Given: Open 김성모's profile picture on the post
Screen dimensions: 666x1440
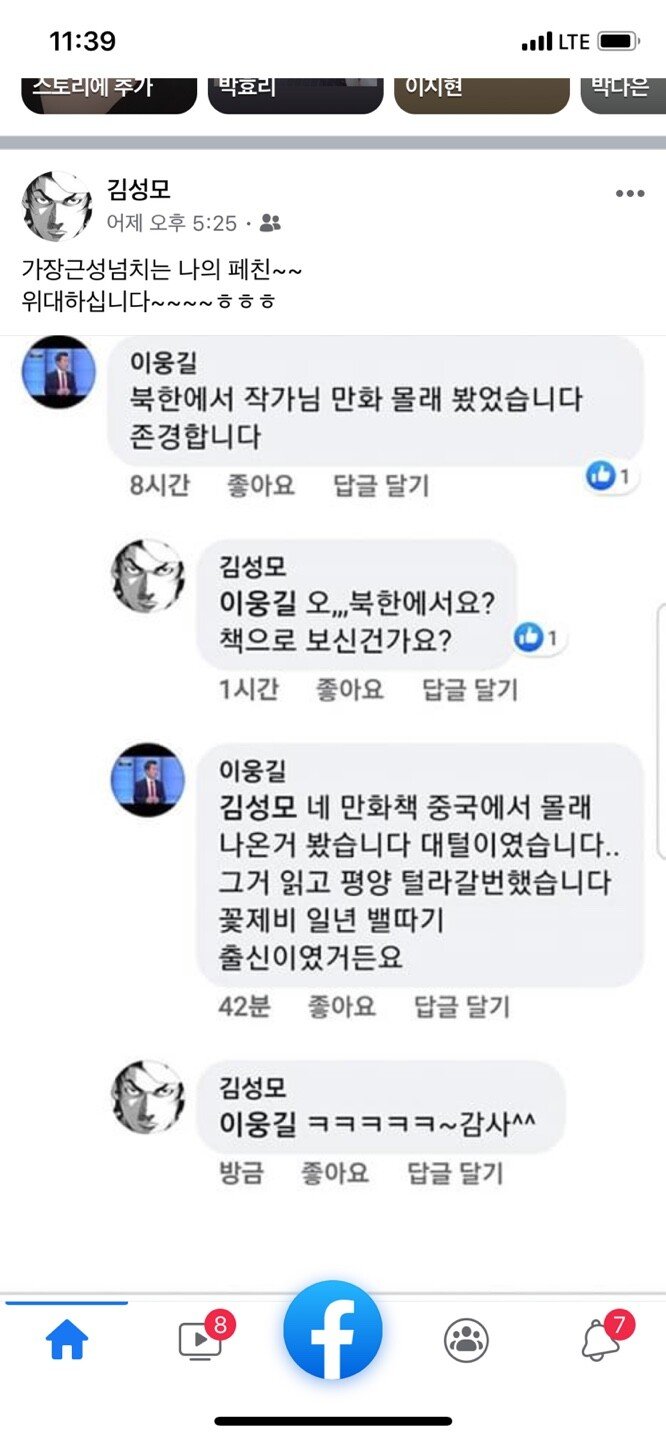Looking at the screenshot, I should click(x=57, y=206).
